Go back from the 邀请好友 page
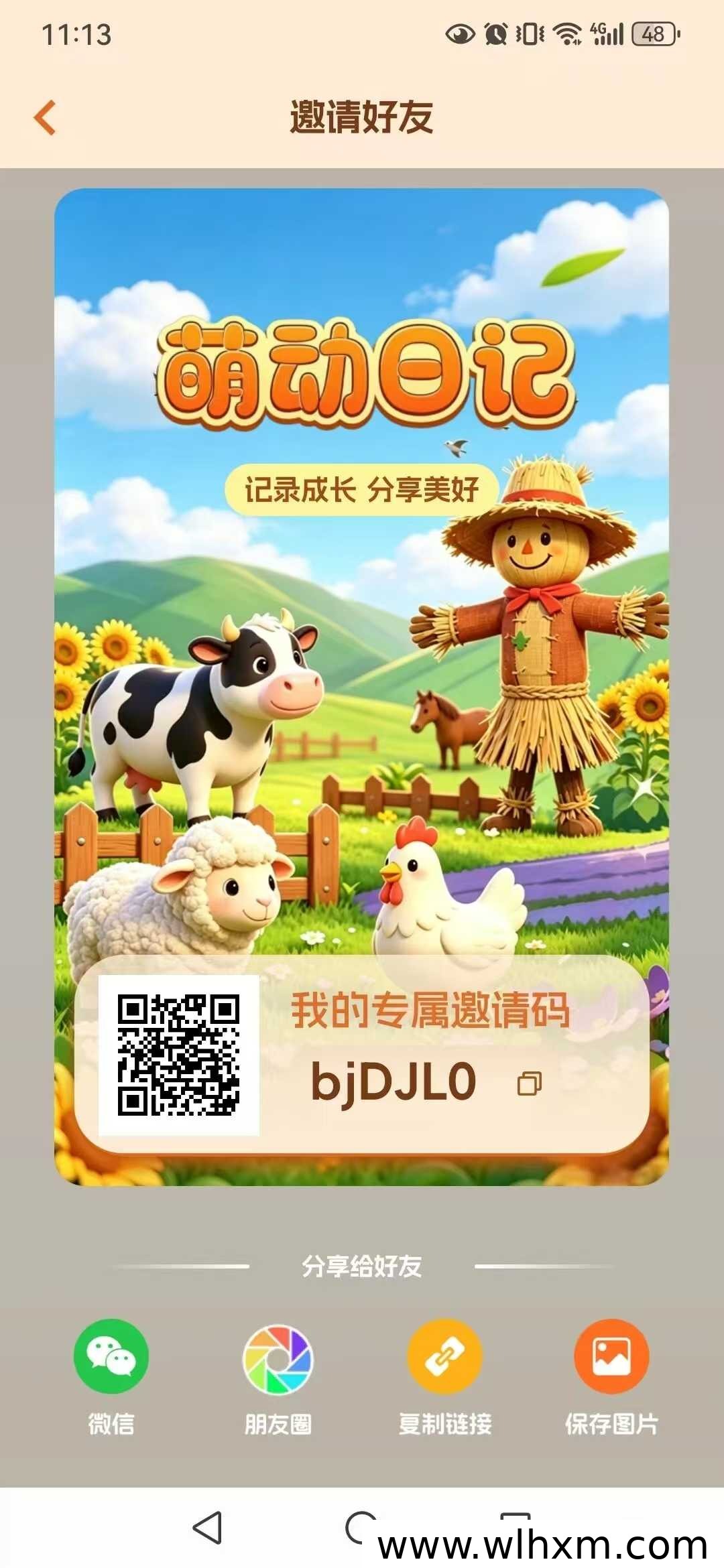The image size is (724, 1568). coord(45,118)
